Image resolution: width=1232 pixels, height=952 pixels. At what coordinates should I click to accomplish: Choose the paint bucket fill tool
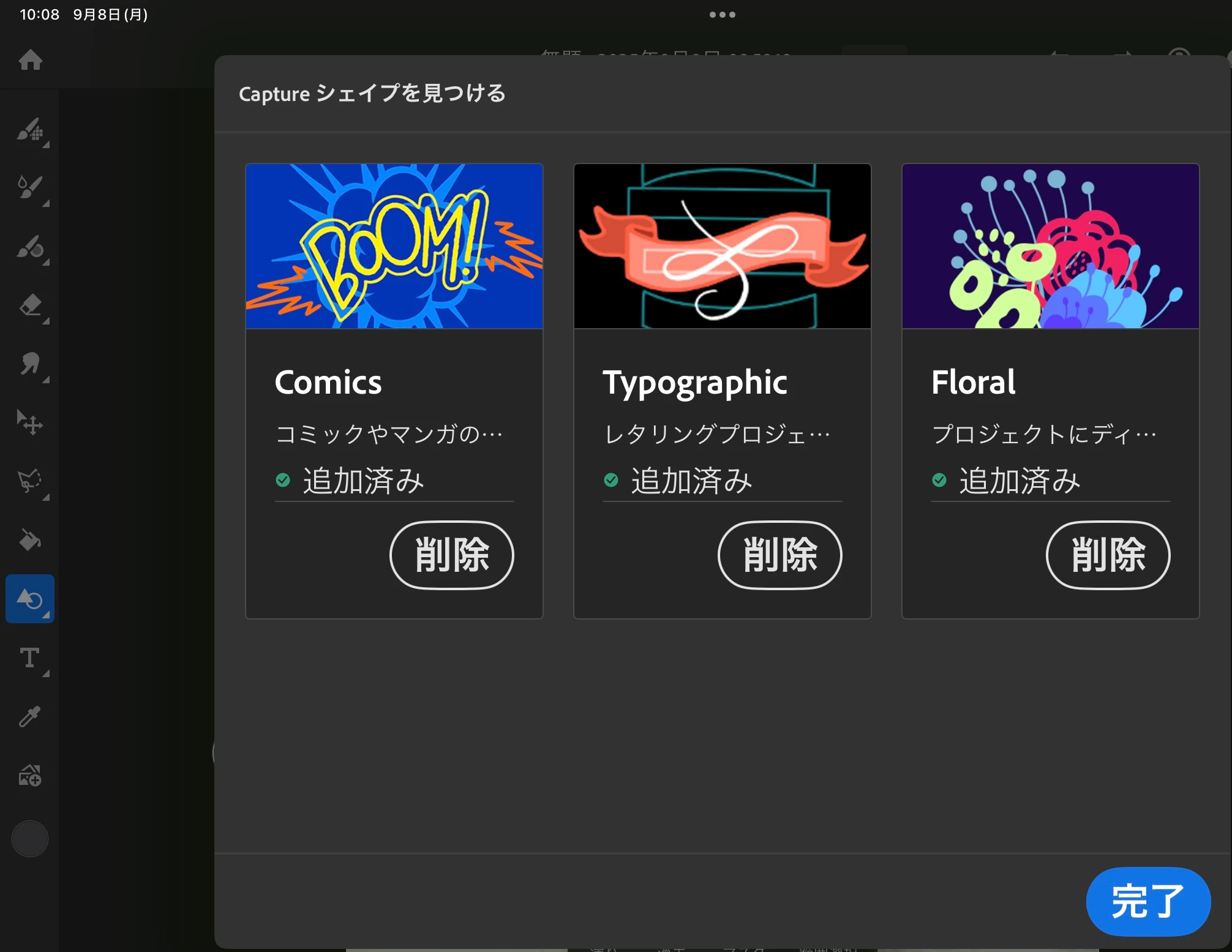tap(30, 540)
